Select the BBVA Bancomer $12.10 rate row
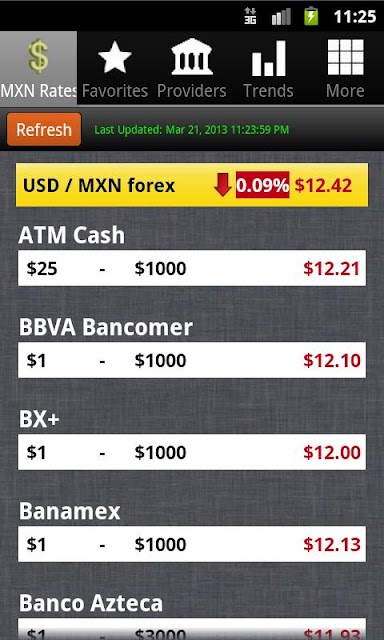This screenshot has height=640, width=384. coord(192,360)
